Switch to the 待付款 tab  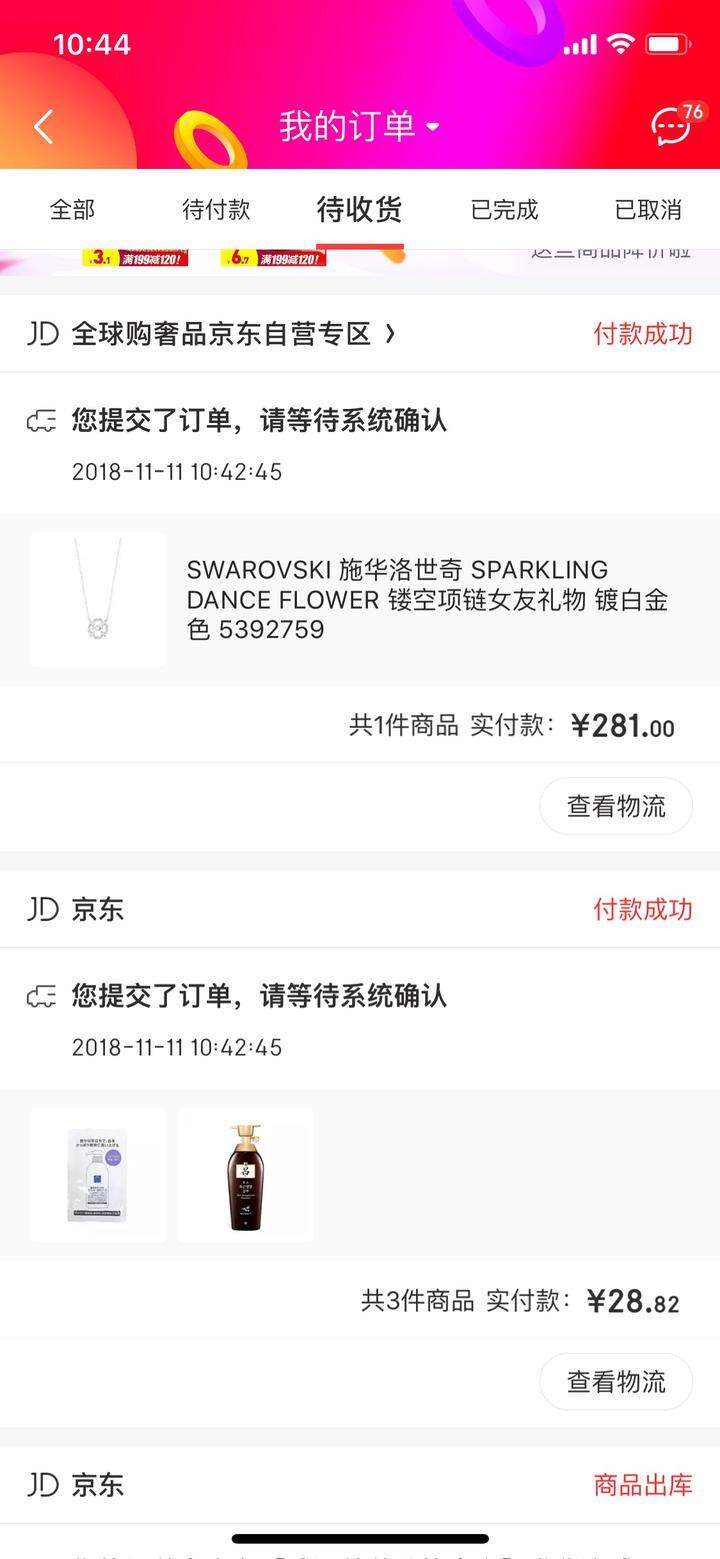pos(216,210)
